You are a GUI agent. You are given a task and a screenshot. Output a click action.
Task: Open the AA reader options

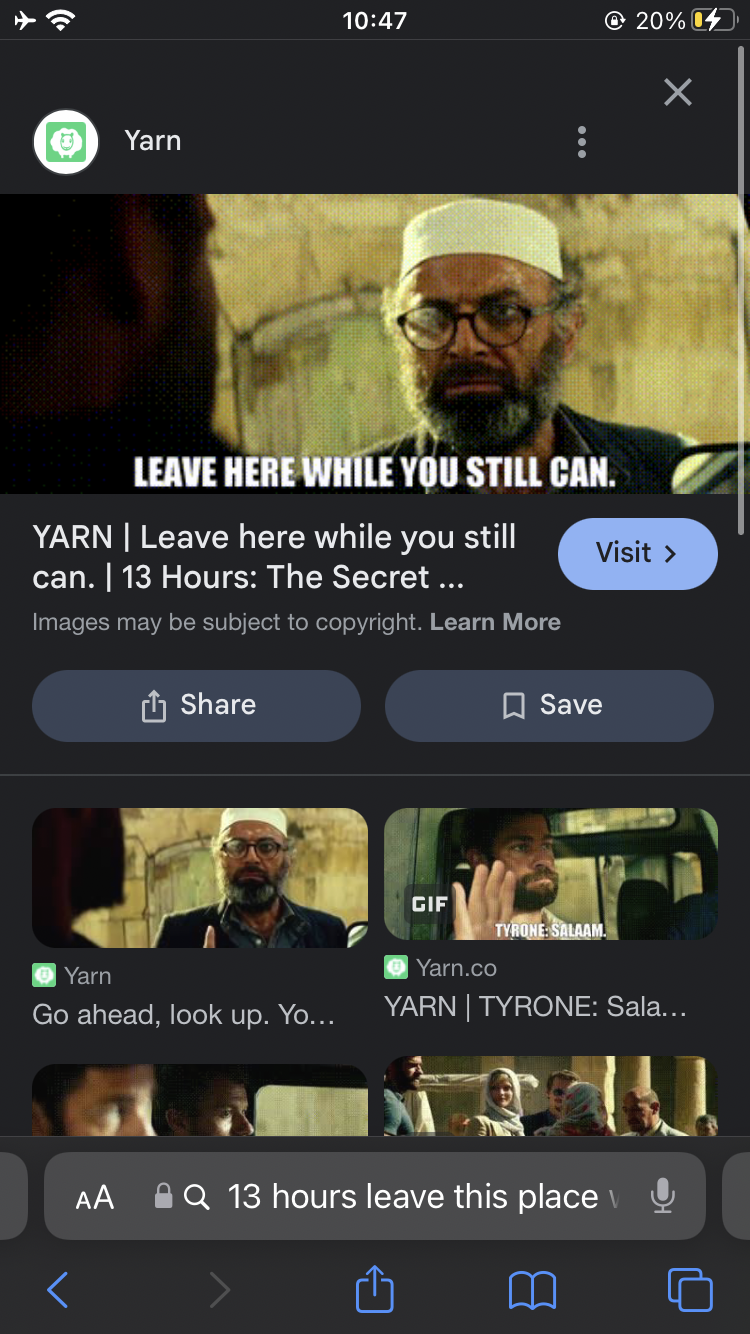tap(95, 1197)
